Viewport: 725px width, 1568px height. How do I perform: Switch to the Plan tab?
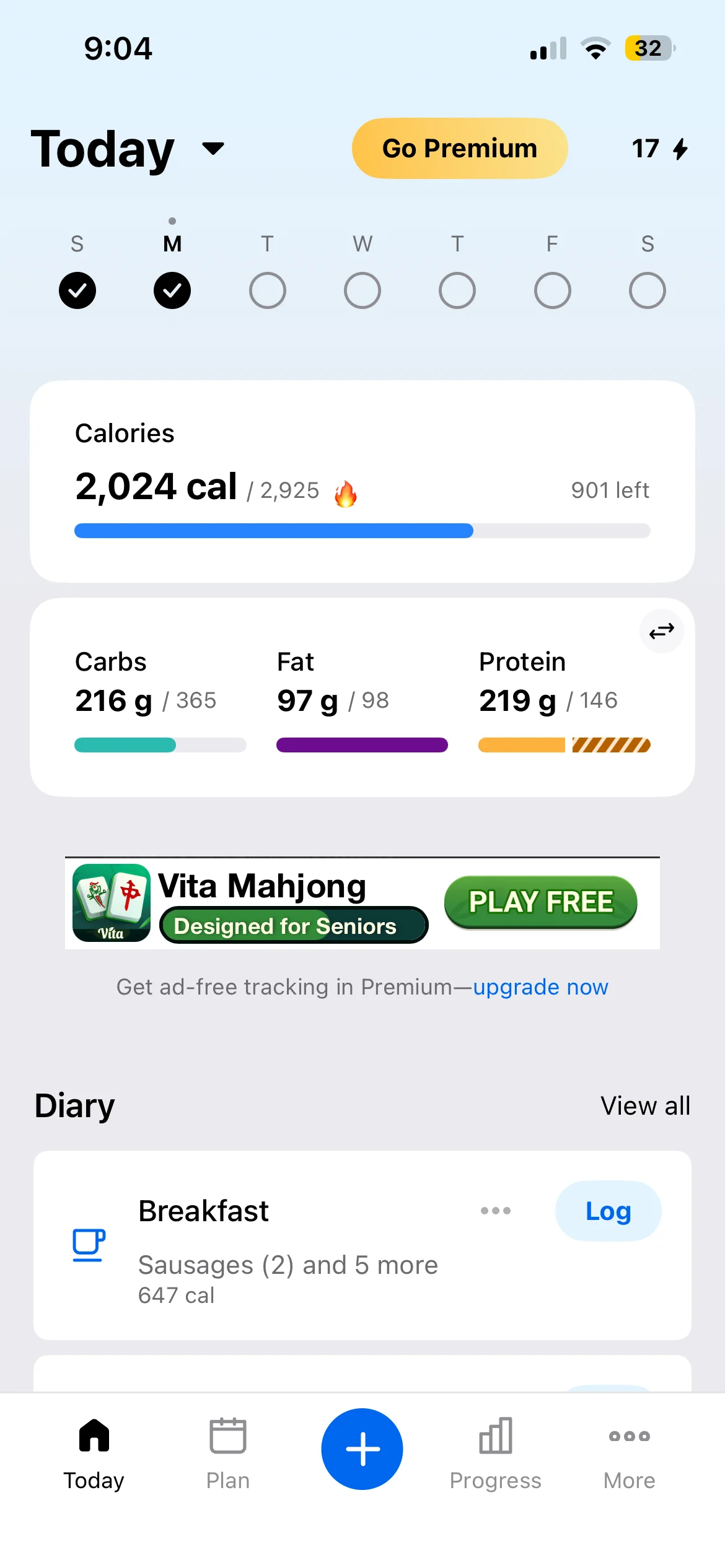228,1452
